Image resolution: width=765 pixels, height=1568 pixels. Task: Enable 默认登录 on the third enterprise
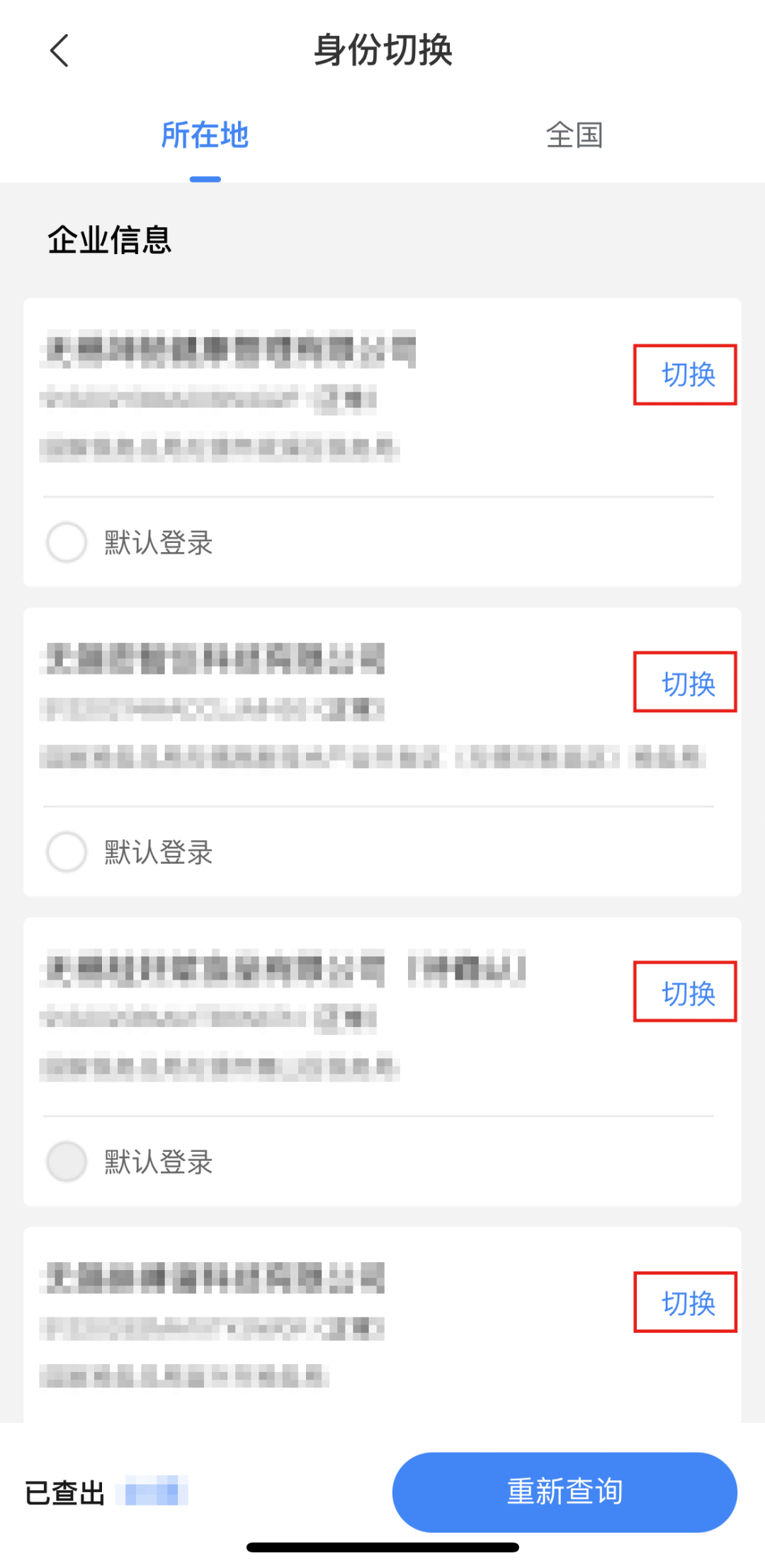[x=67, y=1161]
